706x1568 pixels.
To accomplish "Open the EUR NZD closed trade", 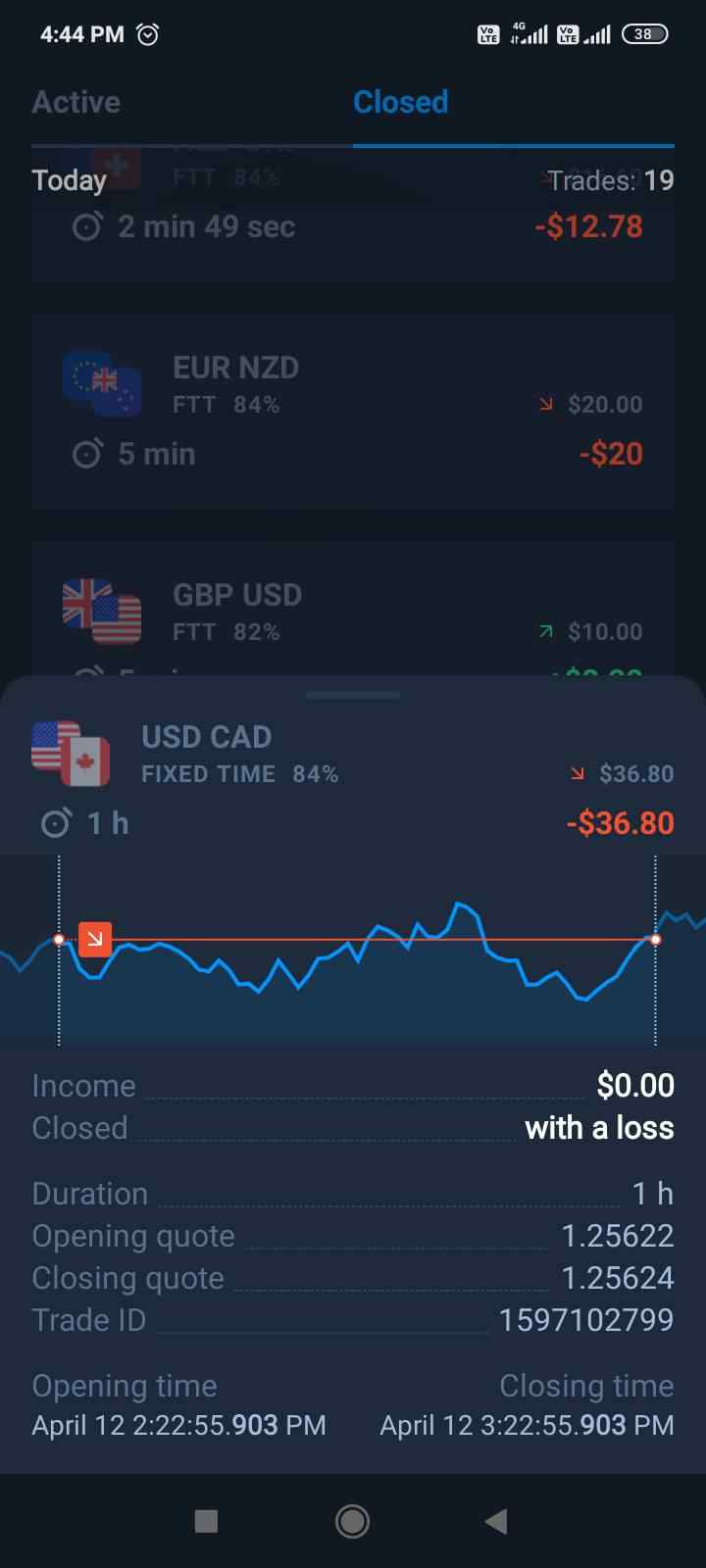I will tap(353, 412).
